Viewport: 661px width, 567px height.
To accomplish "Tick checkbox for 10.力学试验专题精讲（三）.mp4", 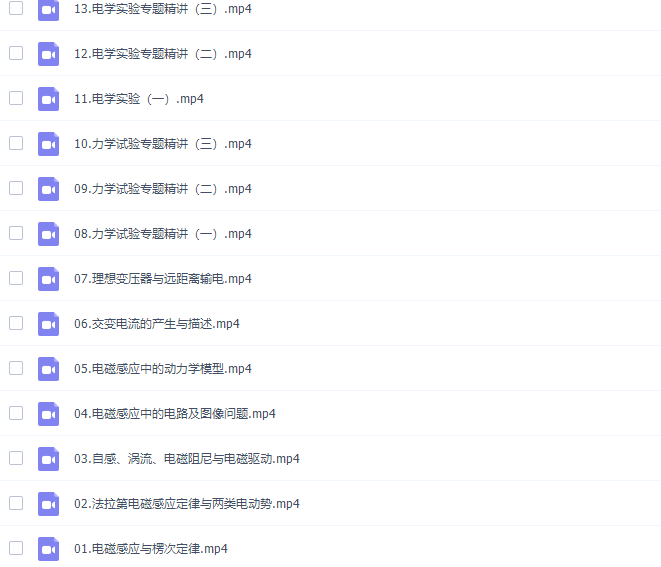I will 16,143.
